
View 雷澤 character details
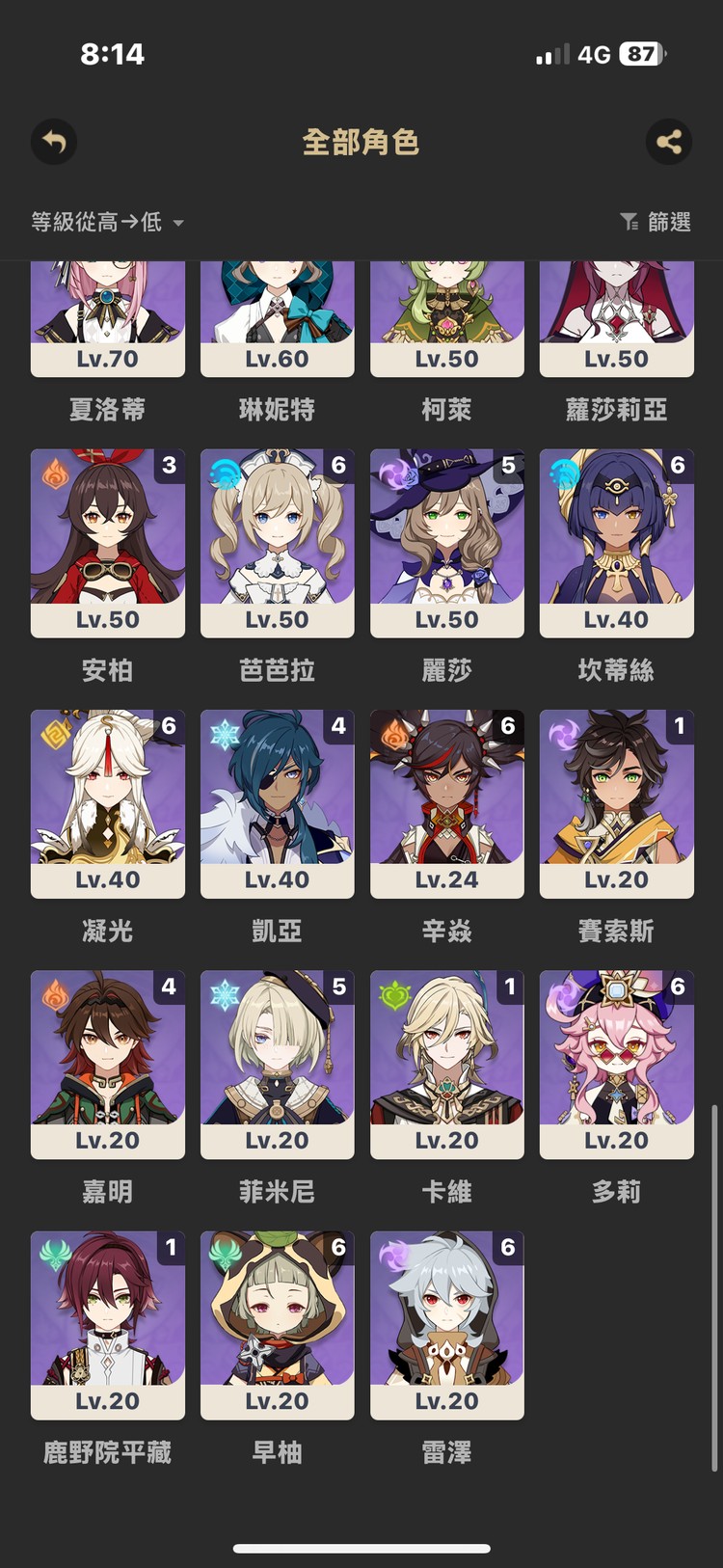coord(447,1323)
